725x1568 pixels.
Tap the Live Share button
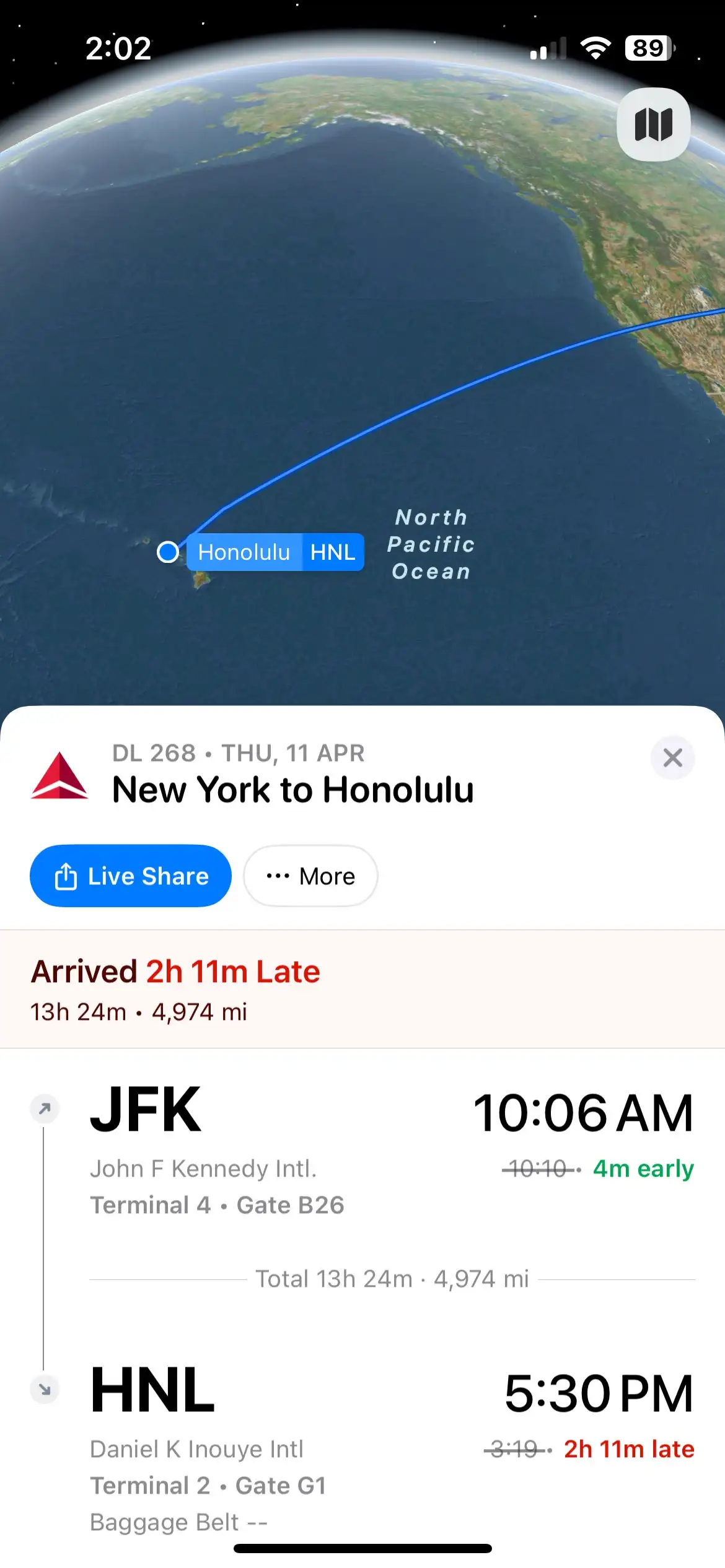131,876
